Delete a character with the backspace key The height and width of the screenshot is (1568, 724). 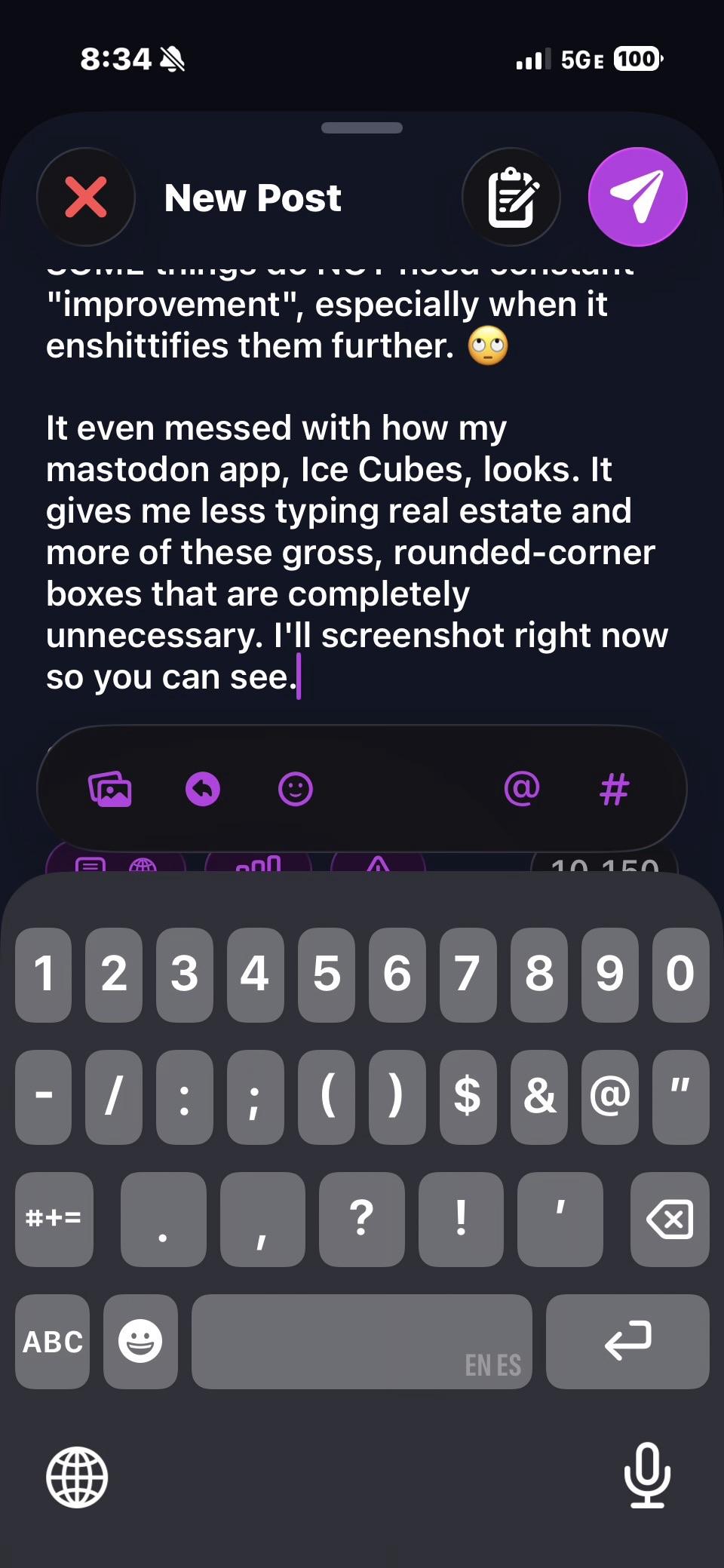click(670, 1219)
